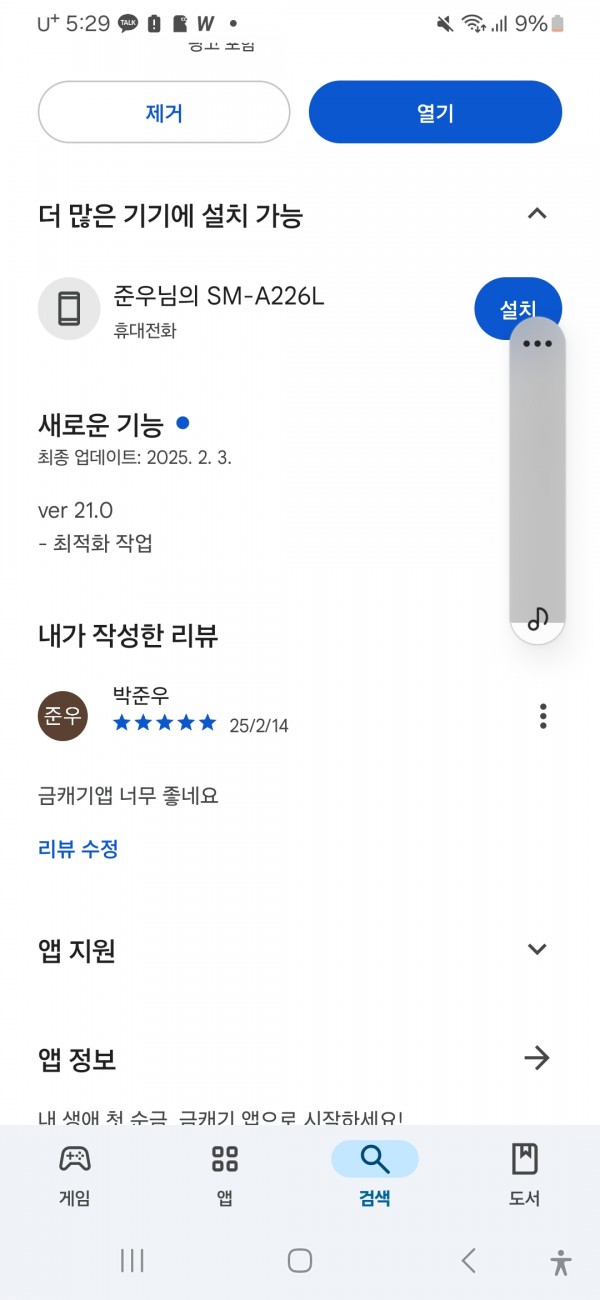Open recent apps from the navigation bar
The image size is (600, 1300).
pos(132,1260)
